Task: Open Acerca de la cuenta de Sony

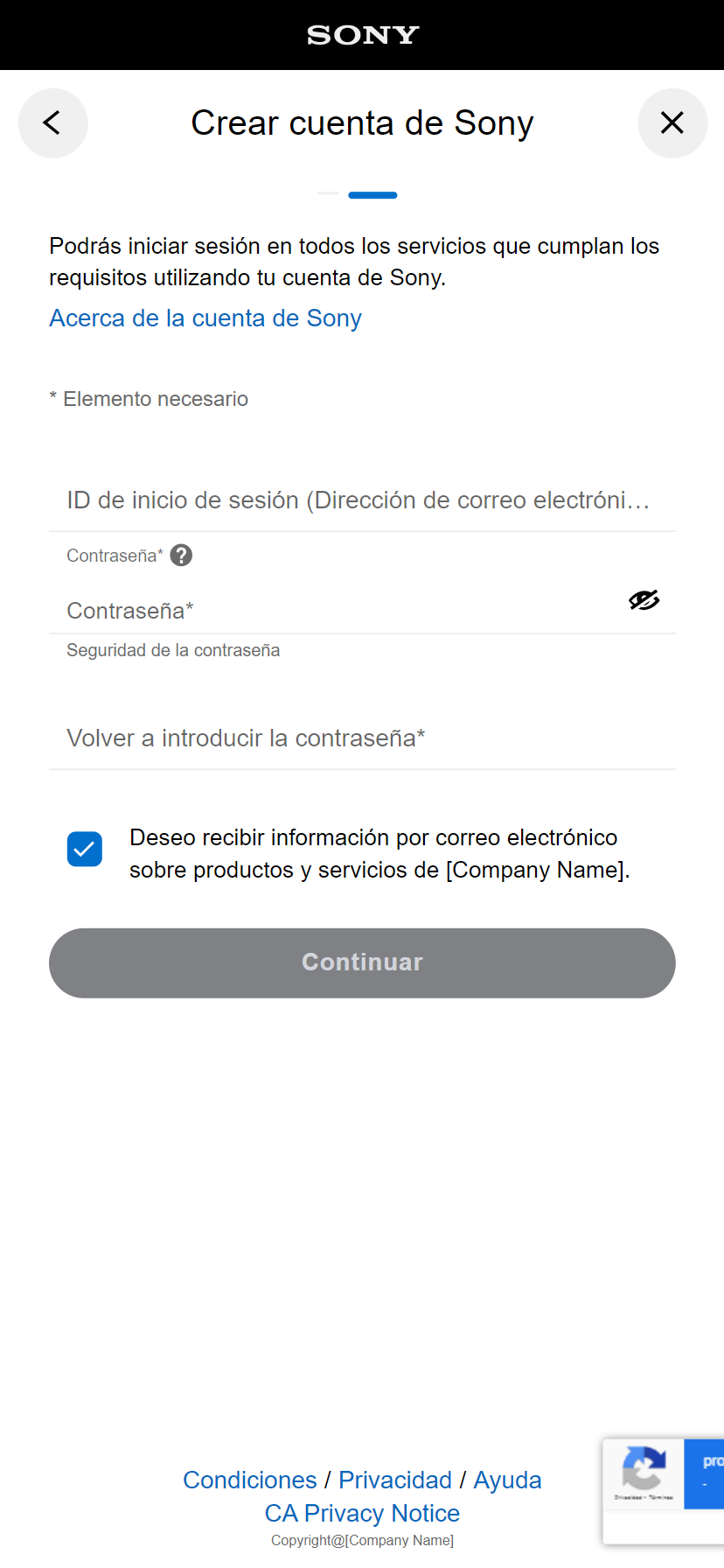Action: click(x=205, y=318)
